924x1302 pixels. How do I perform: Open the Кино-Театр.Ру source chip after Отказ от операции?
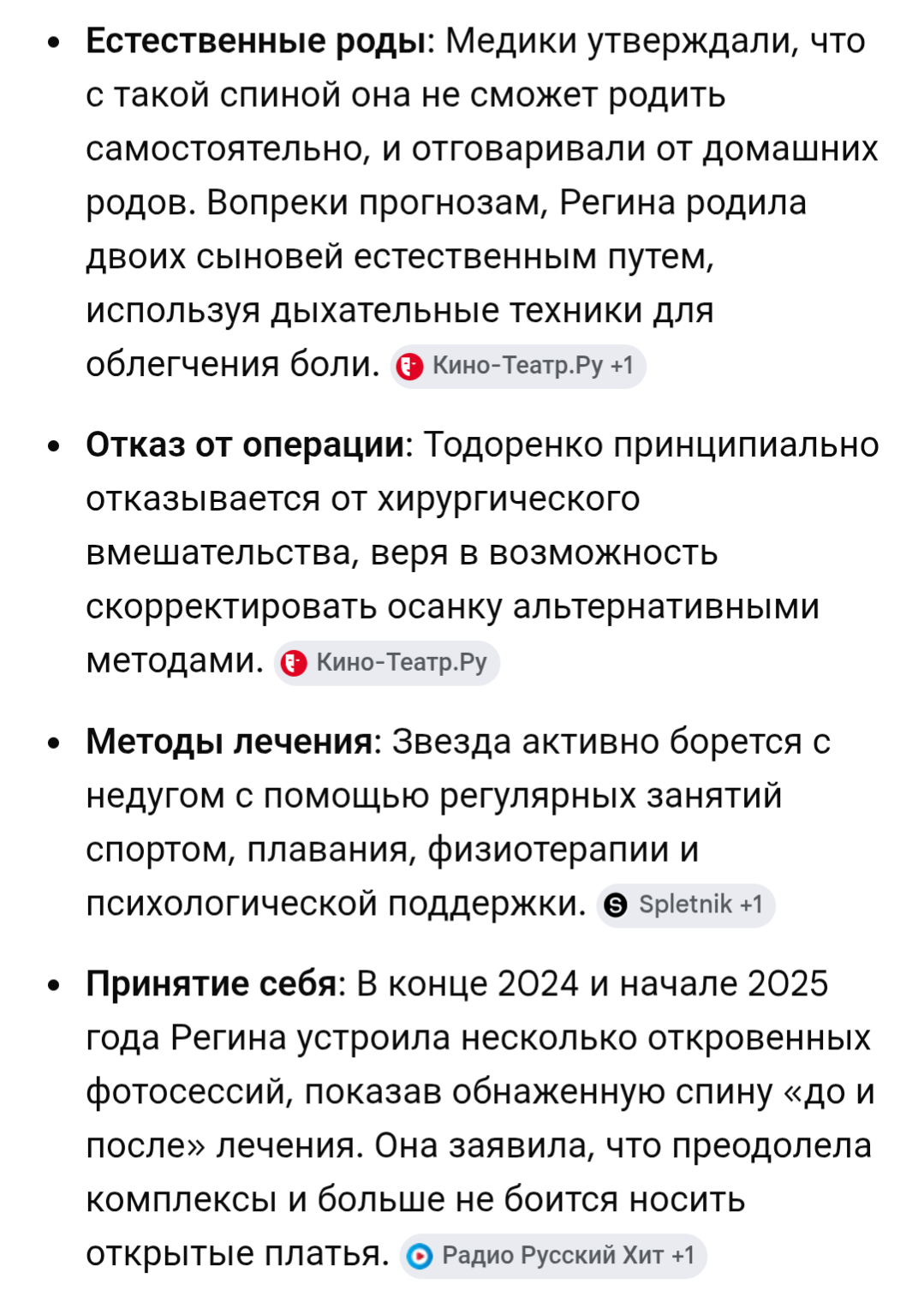point(387,663)
